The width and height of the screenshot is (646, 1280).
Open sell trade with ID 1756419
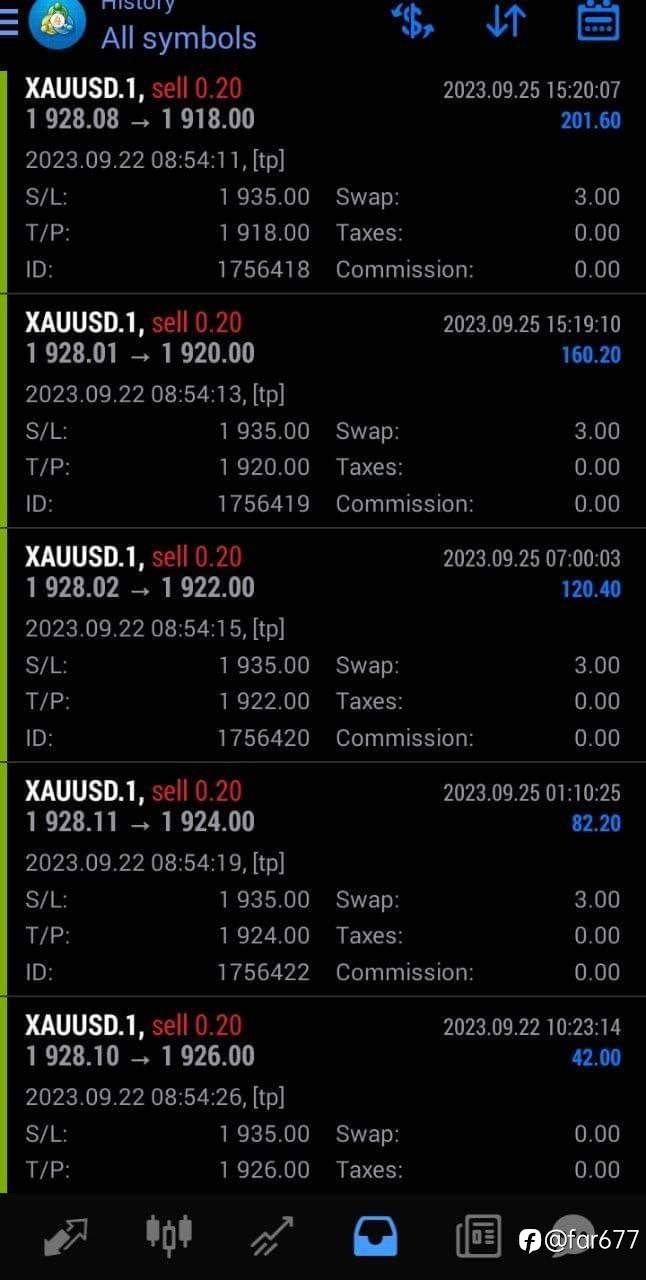323,411
